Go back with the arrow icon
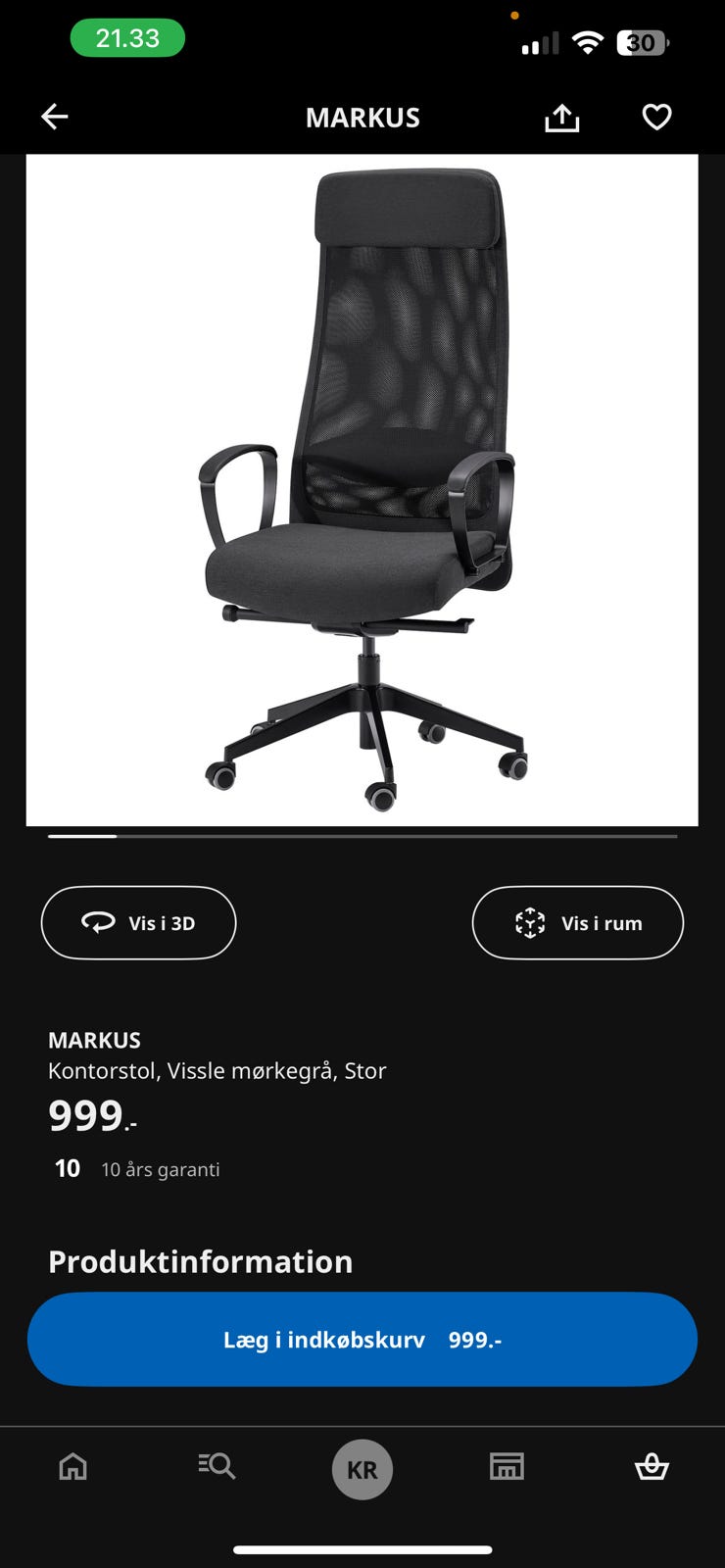 tap(55, 118)
